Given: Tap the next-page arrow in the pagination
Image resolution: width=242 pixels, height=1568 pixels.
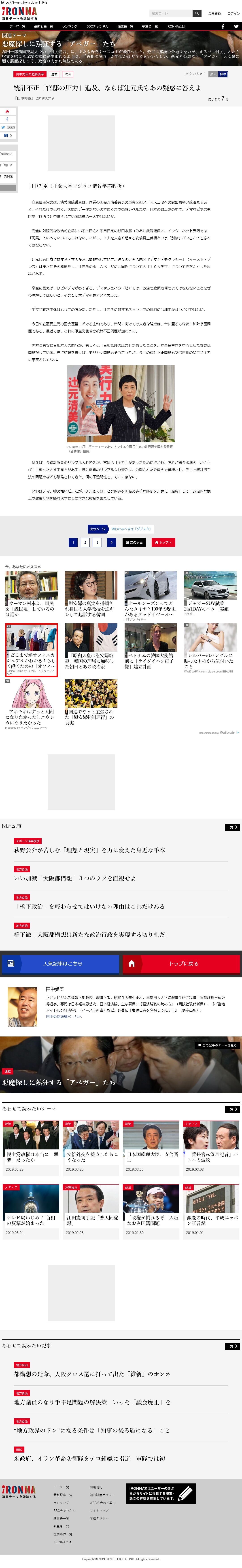Looking at the screenshot, I should pos(111,542).
